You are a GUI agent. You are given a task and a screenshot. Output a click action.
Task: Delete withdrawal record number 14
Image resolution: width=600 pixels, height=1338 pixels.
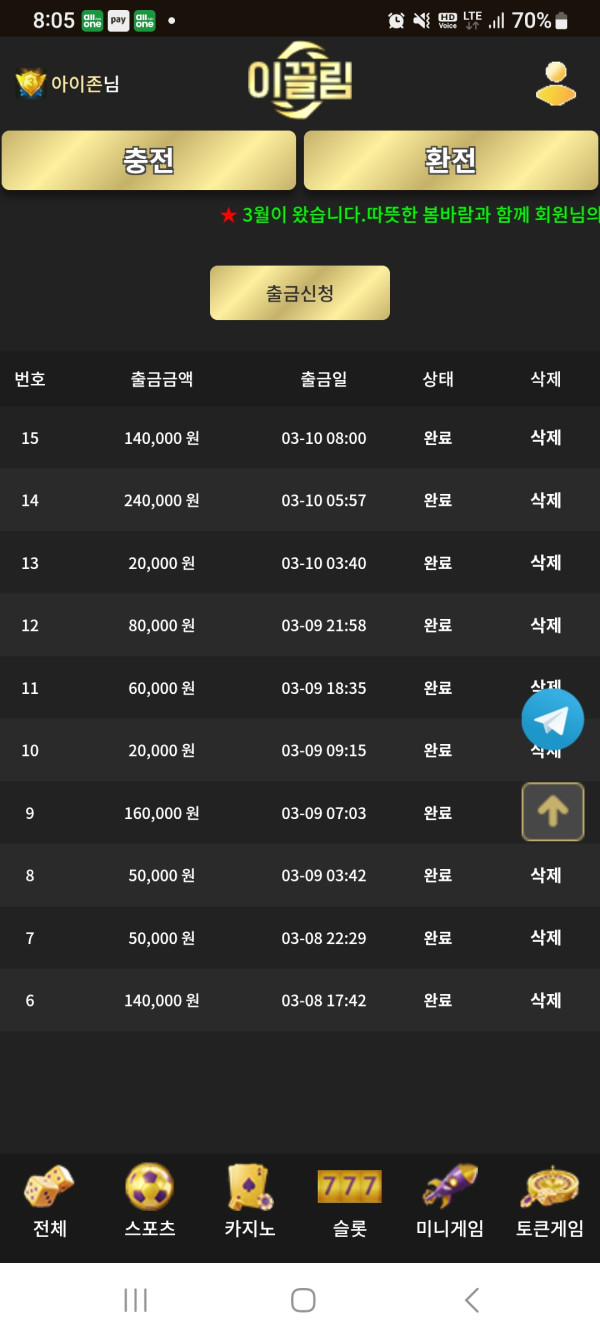coord(545,500)
